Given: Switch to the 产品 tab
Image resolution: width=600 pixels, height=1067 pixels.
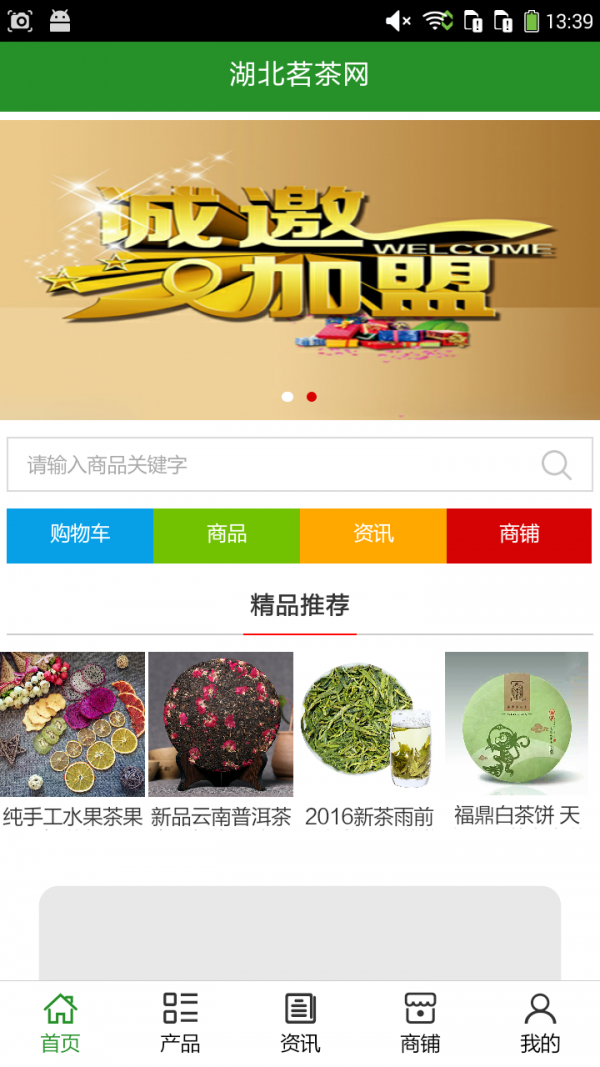Looking at the screenshot, I should pos(180,1023).
